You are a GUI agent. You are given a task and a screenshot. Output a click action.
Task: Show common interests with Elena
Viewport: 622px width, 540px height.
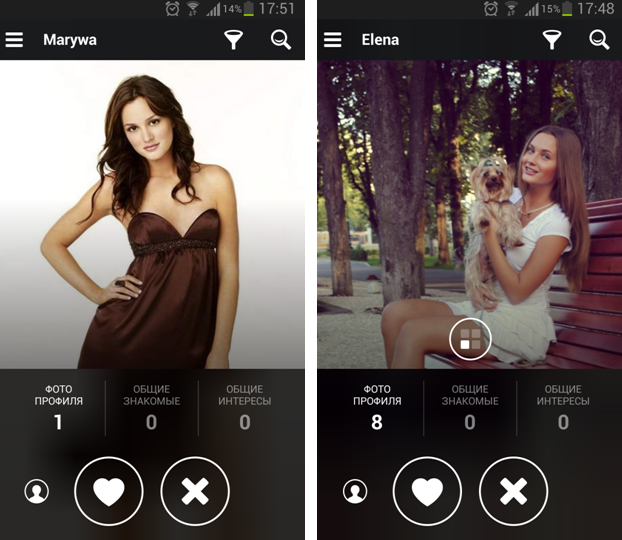click(563, 407)
